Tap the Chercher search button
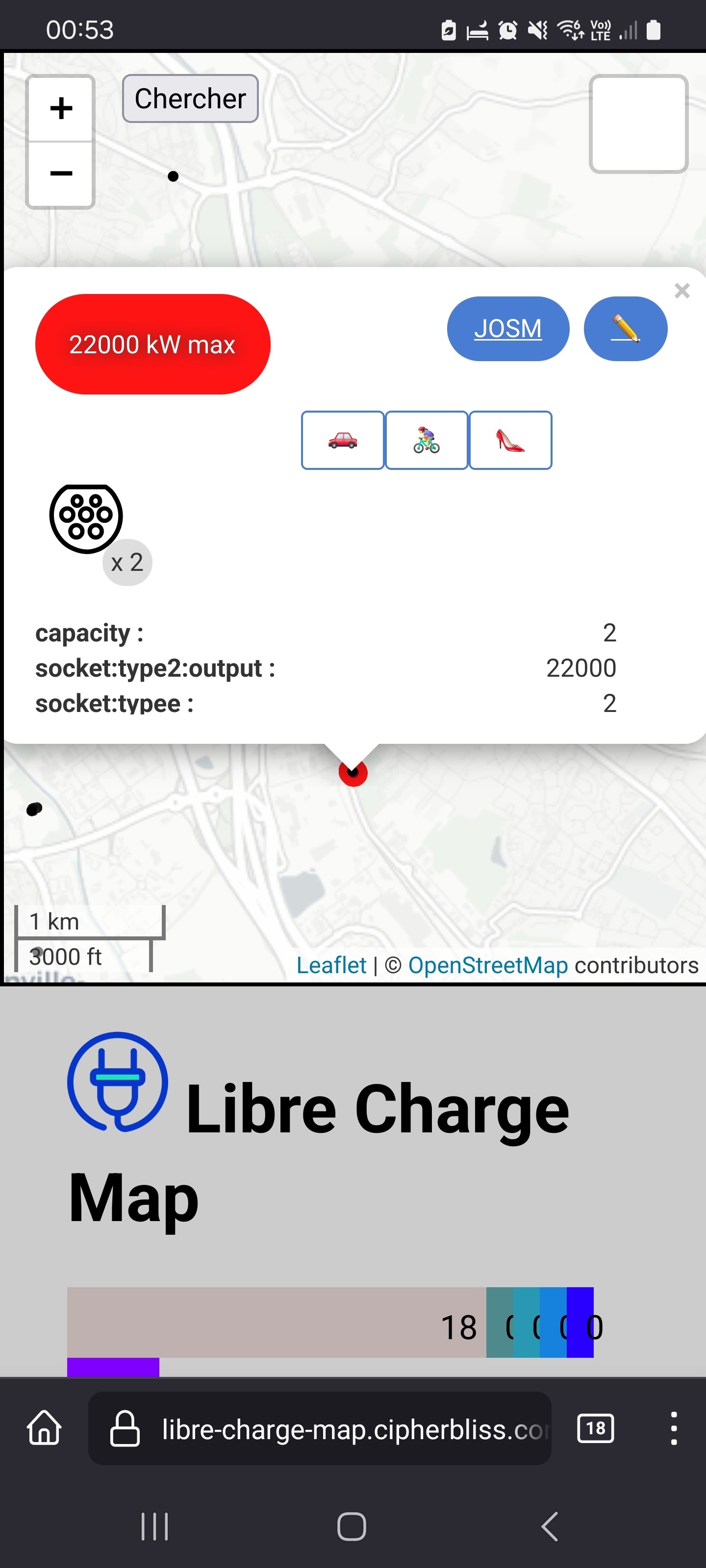 (190, 98)
